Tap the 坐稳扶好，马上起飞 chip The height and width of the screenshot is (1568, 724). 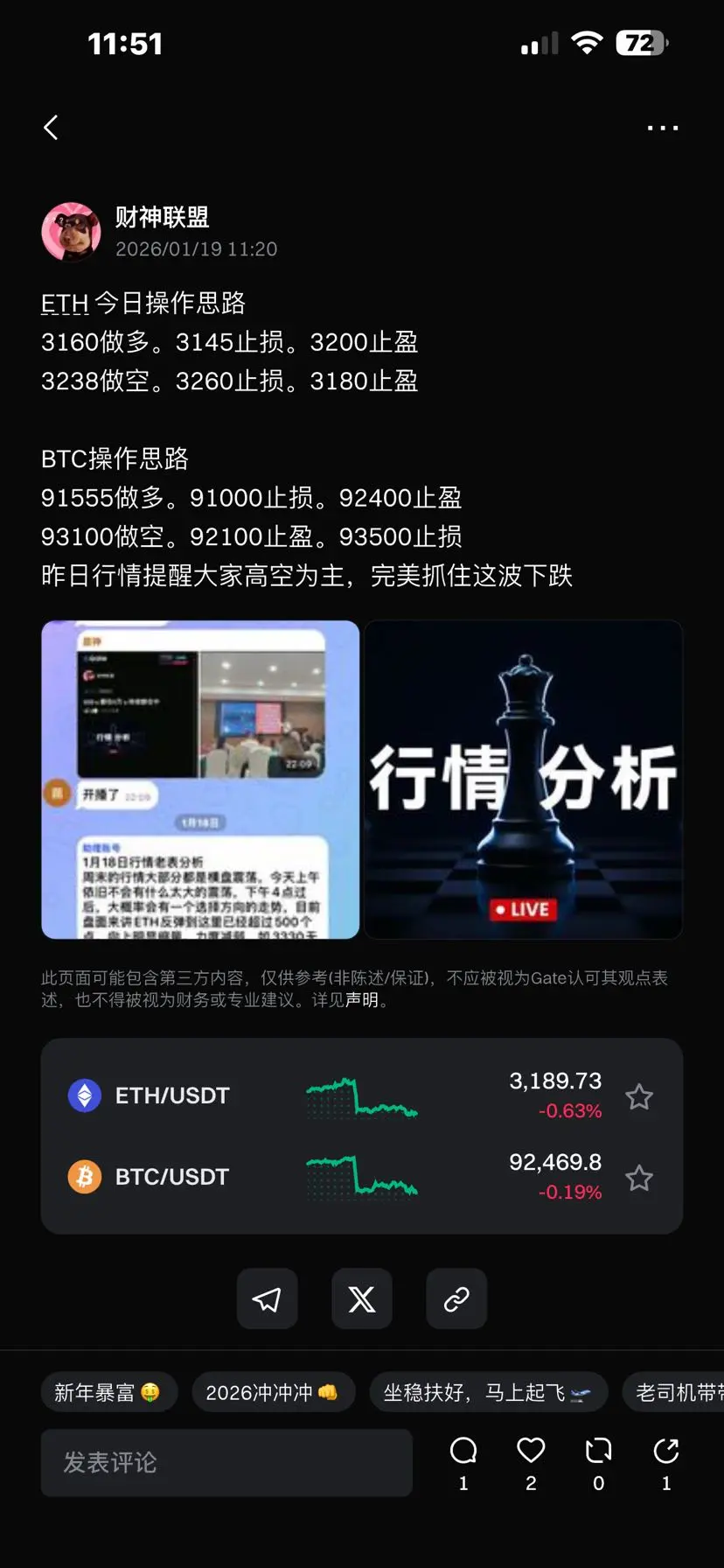(x=488, y=1391)
